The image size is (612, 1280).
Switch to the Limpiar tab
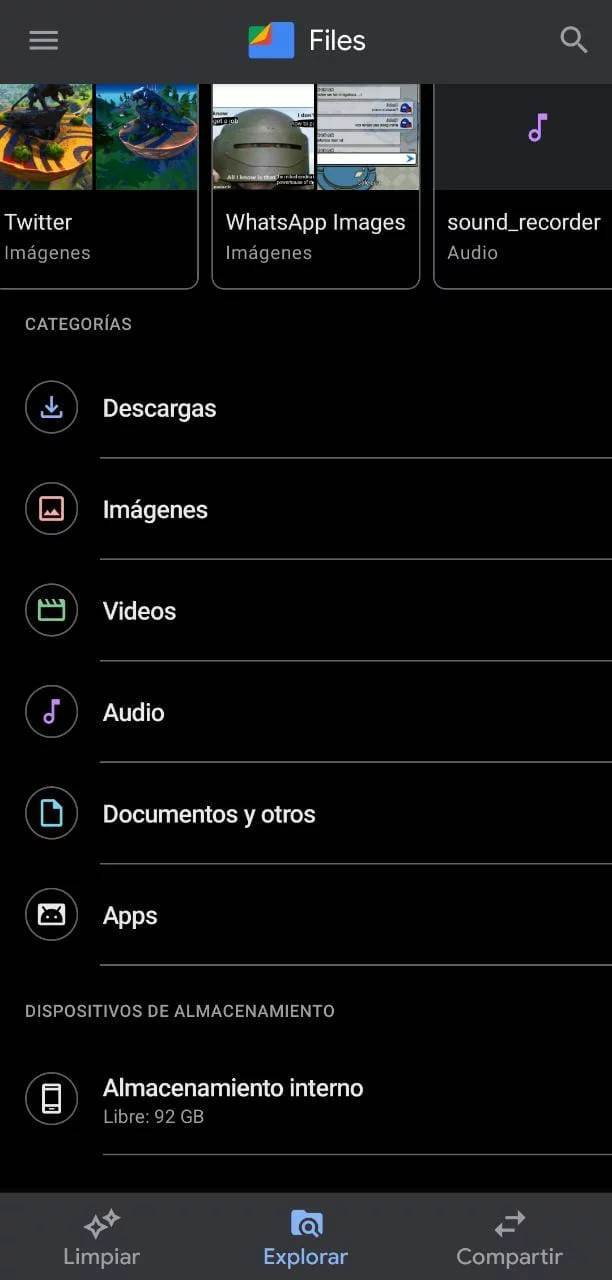(102, 1237)
